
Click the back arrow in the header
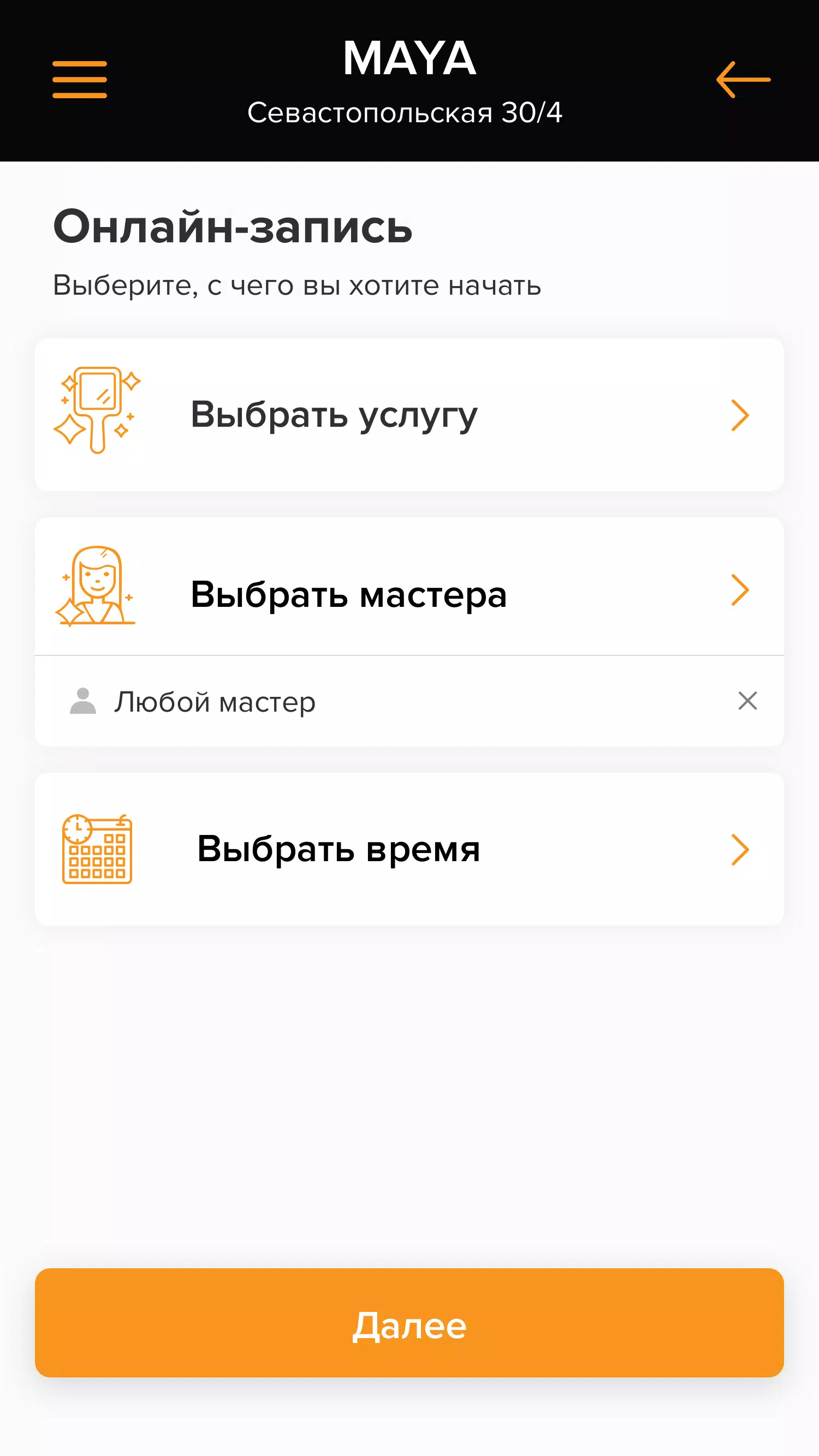tap(742, 79)
